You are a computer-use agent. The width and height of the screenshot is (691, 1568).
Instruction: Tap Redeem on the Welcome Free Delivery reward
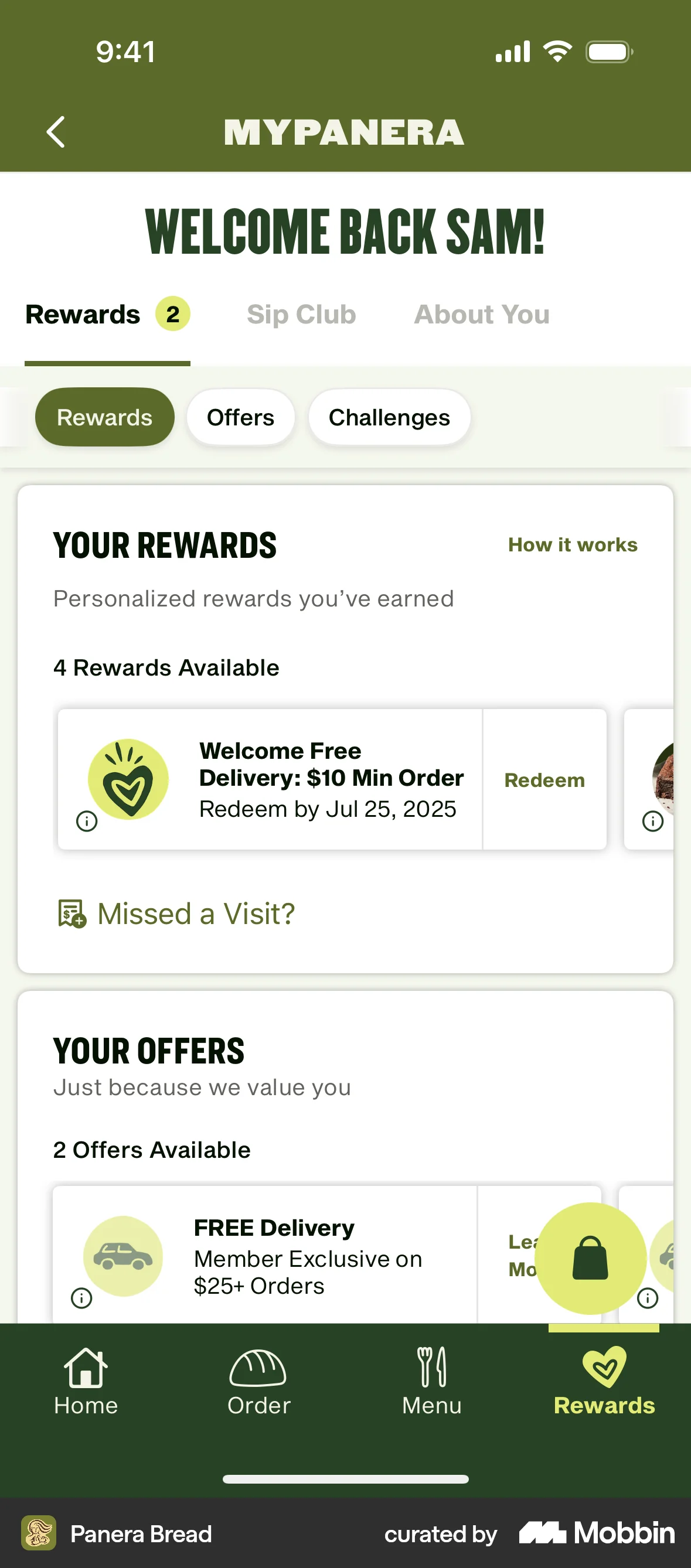544,780
